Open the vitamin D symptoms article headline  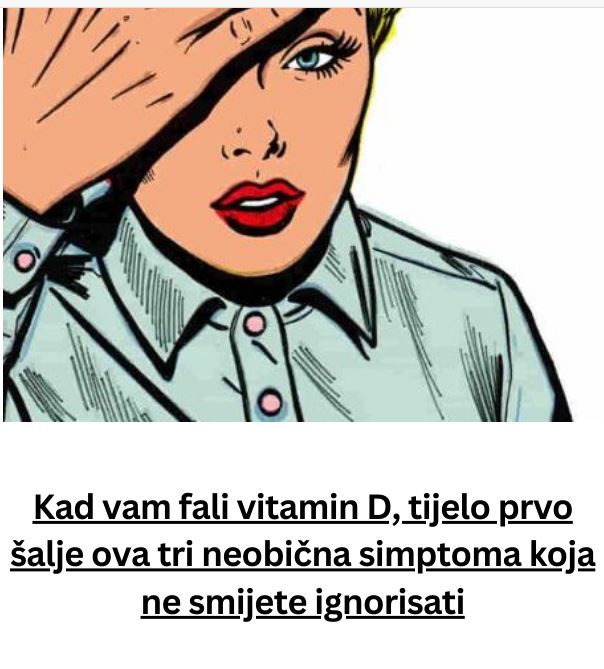click(302, 556)
